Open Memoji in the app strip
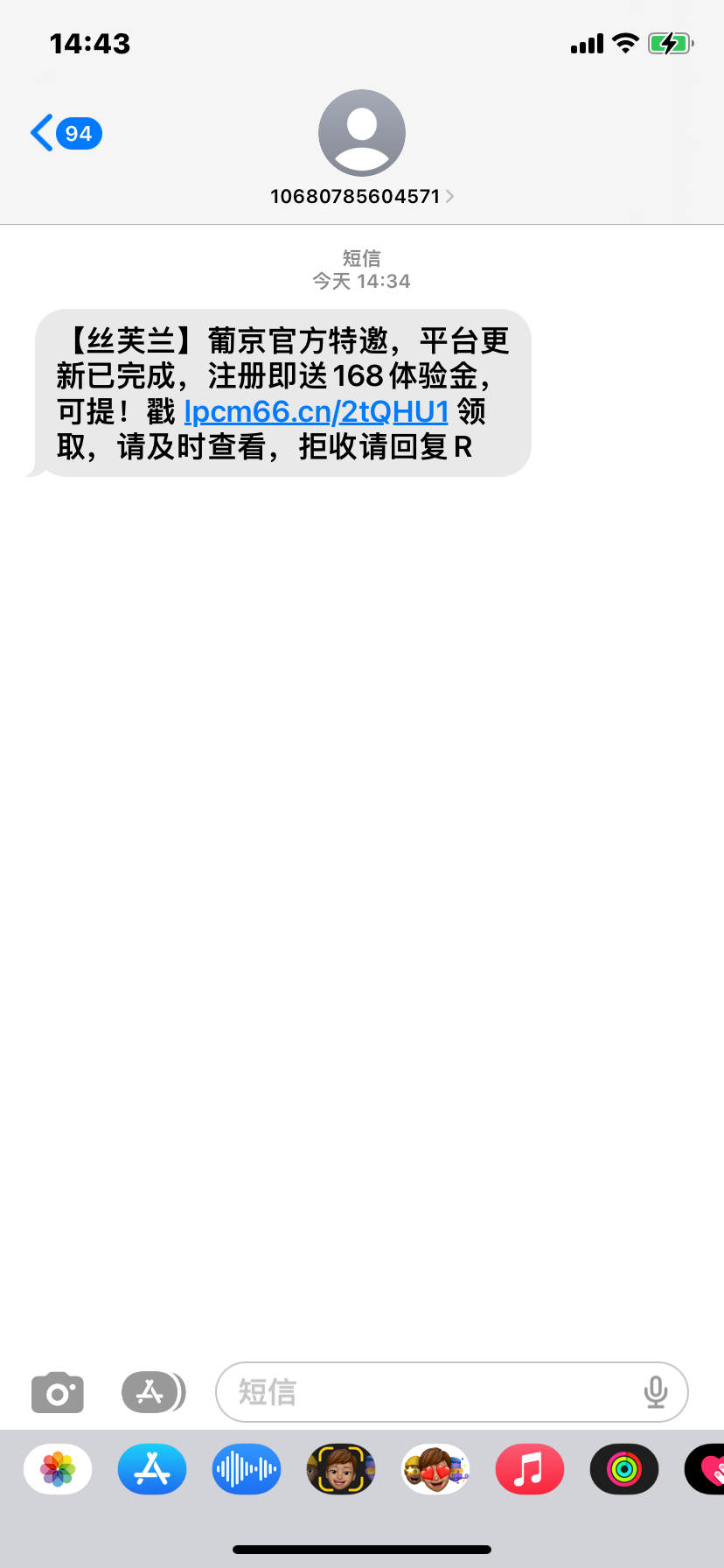The width and height of the screenshot is (724, 1568). pyautogui.click(x=341, y=1469)
